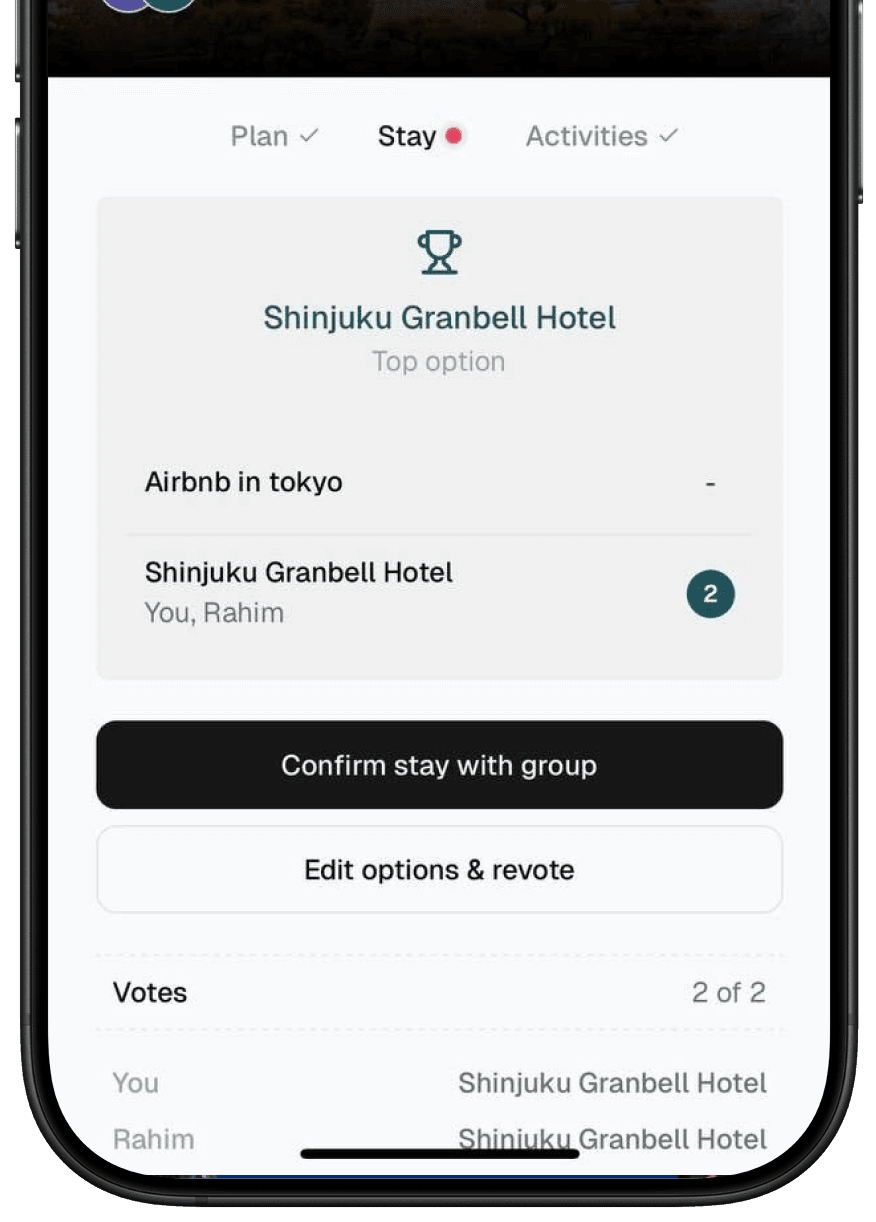Tap Edit options & revote
Screen dimensions: 876x1222
click(439, 869)
